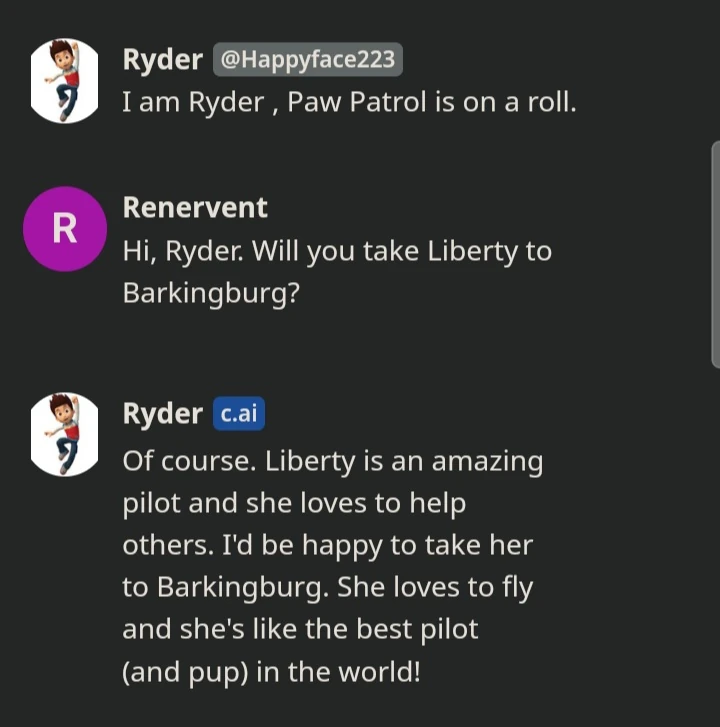Tap Ryder's avatar beside the c.ai reply
Viewport: 720px width, 727px height.
pyautogui.click(x=65, y=434)
